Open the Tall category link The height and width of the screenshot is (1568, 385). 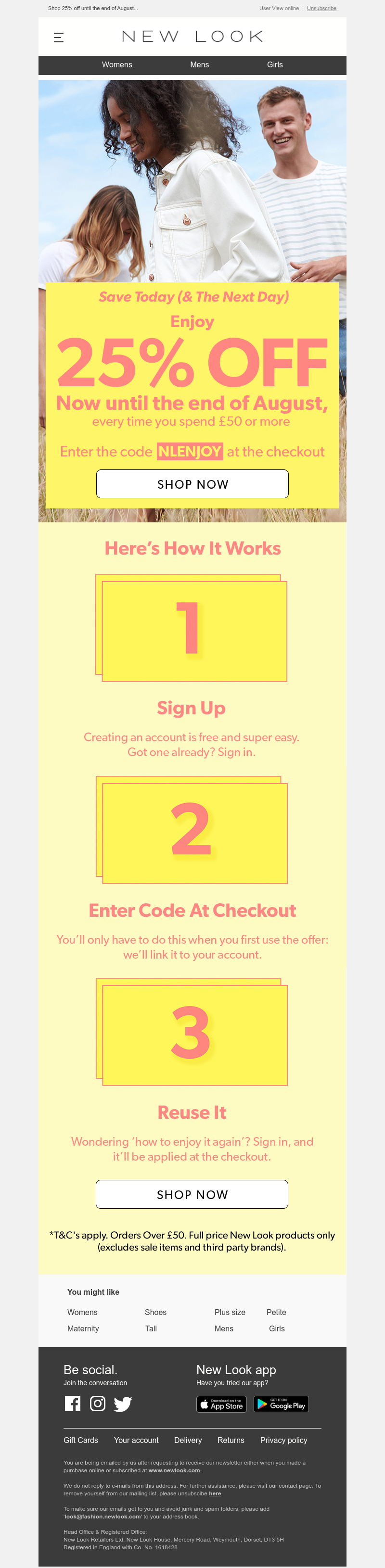(151, 1329)
